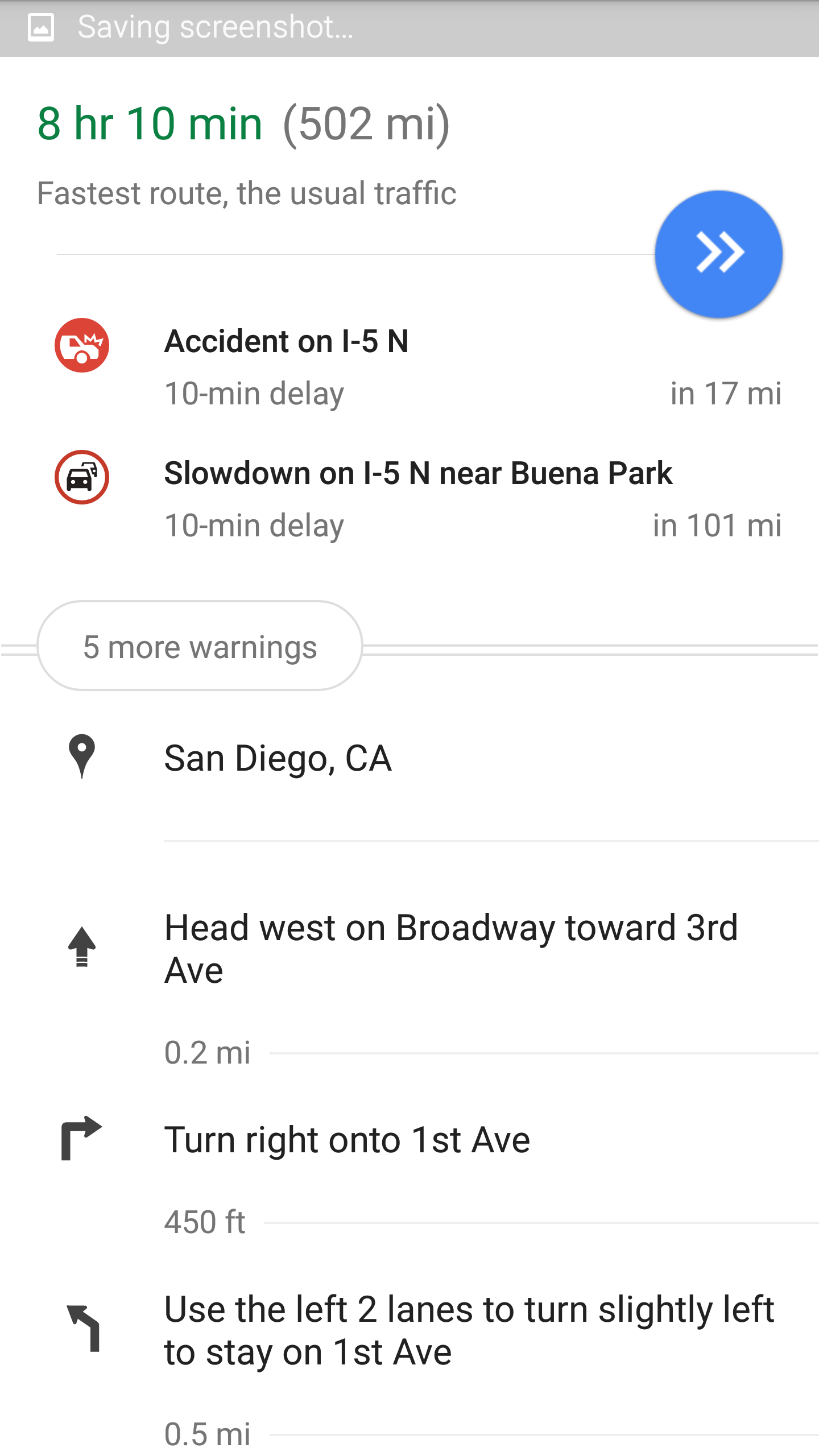Image resolution: width=819 pixels, height=1456 pixels.
Task: Expand the 5 more warnings chip
Action: 200,646
